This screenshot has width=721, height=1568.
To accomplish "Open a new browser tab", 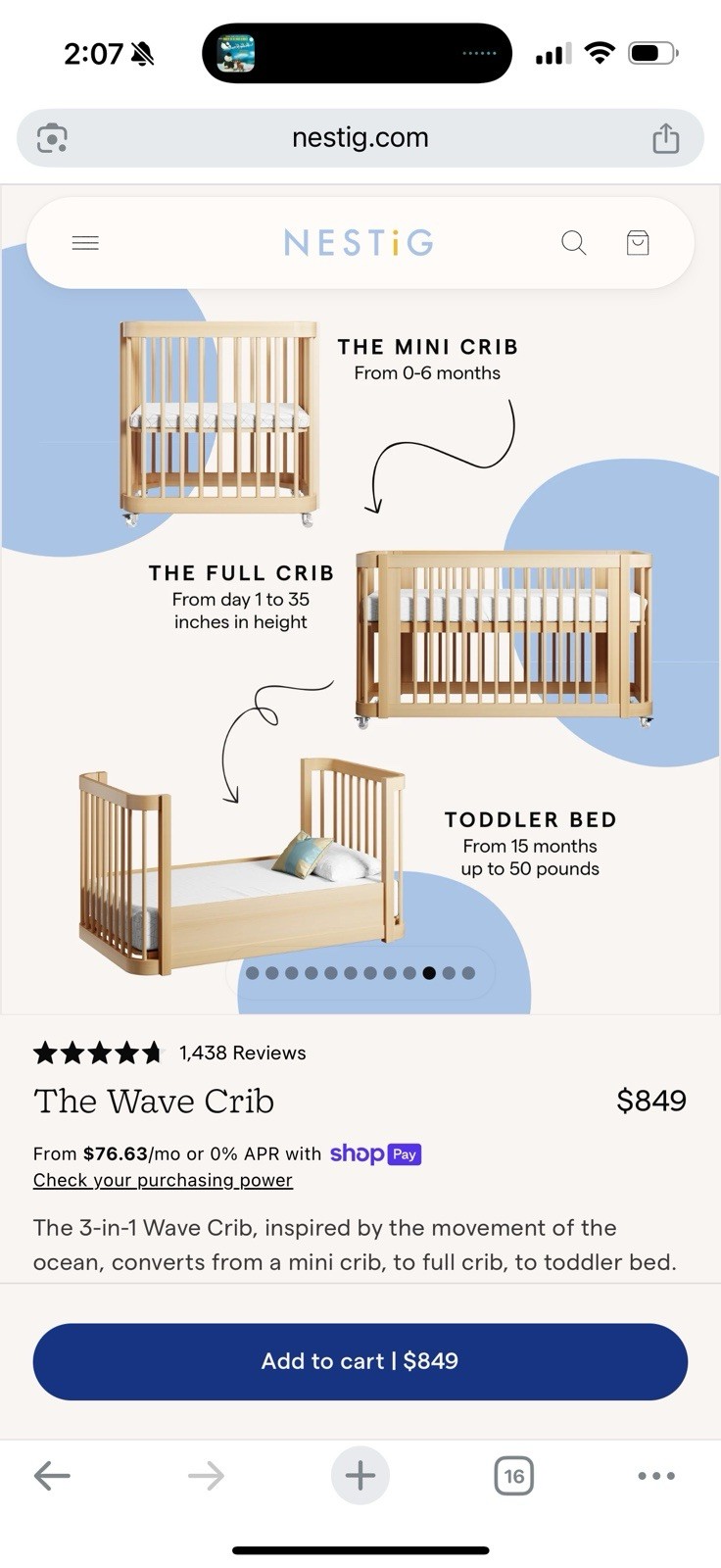I will [x=360, y=1475].
